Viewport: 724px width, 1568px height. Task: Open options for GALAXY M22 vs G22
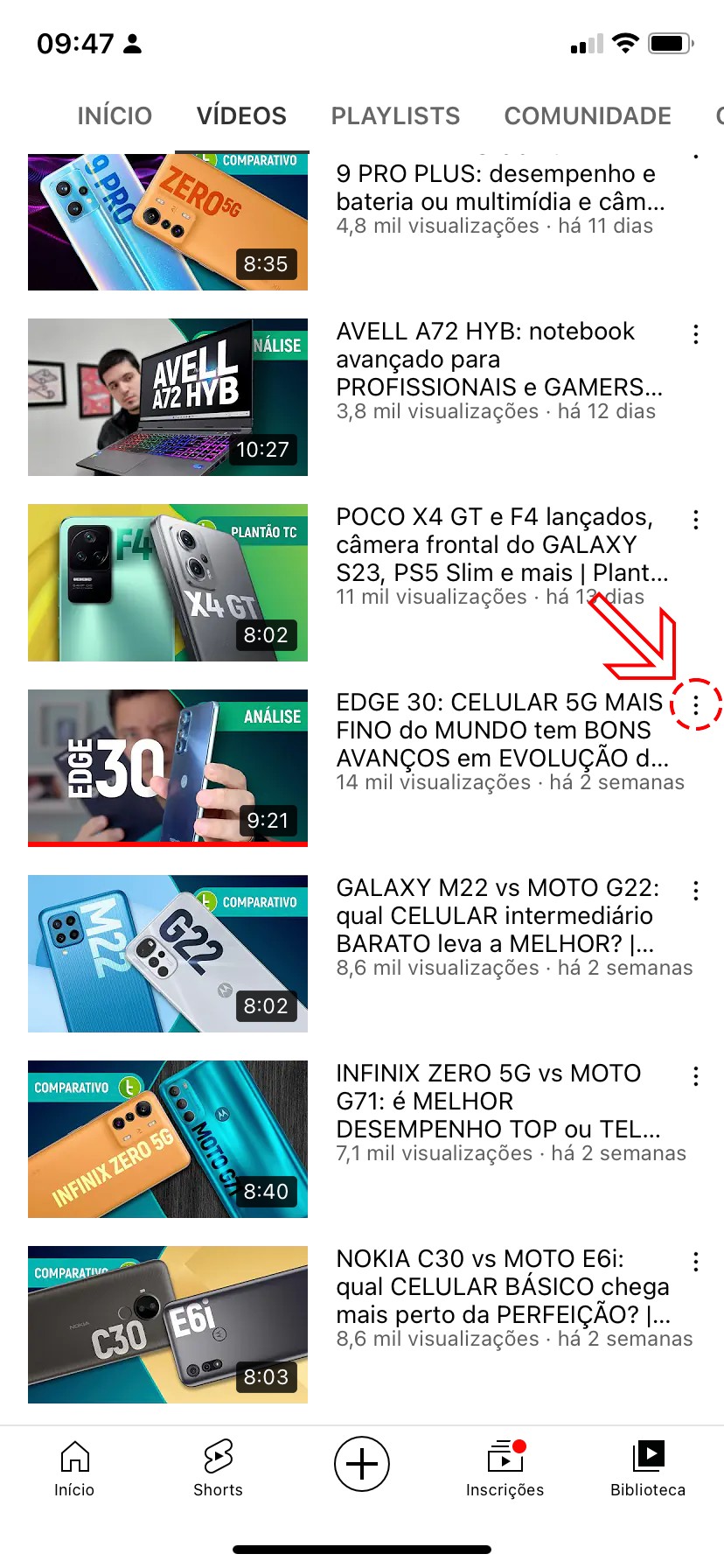[x=696, y=891]
